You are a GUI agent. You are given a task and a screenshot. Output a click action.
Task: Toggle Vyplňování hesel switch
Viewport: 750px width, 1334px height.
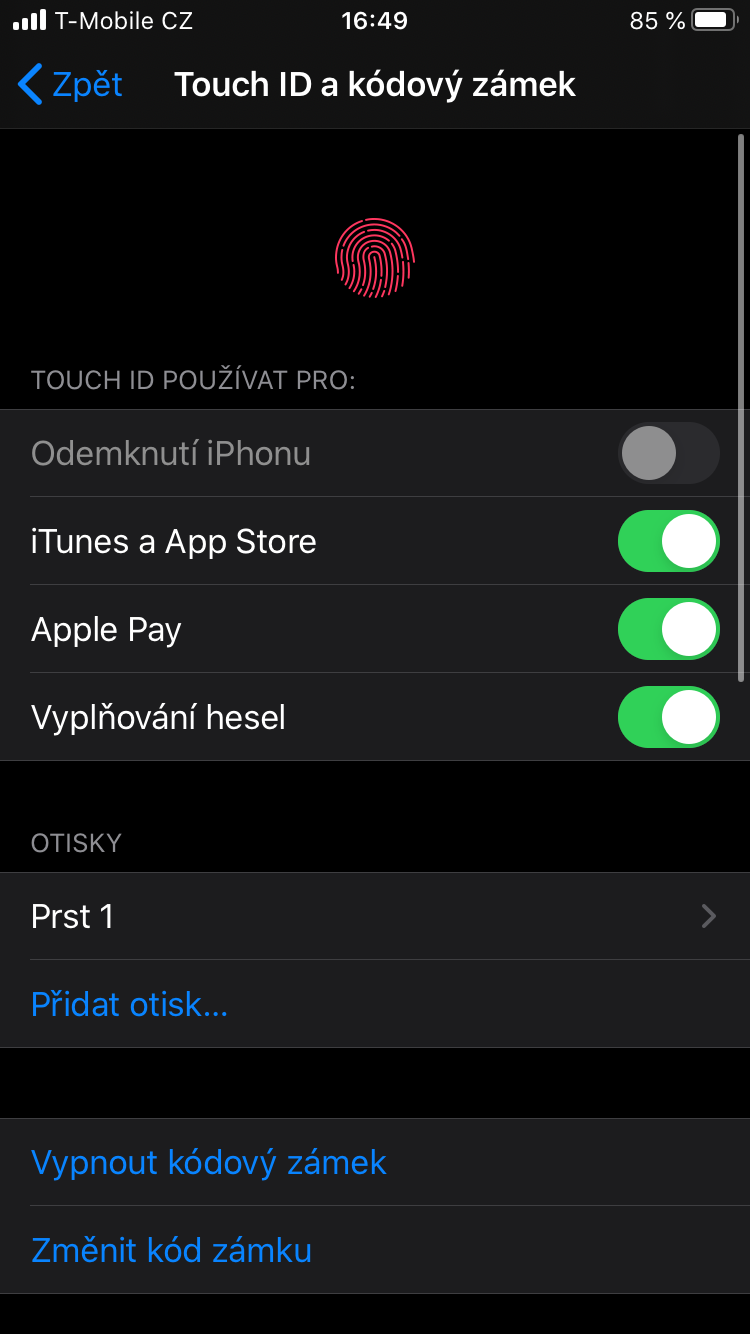(668, 717)
